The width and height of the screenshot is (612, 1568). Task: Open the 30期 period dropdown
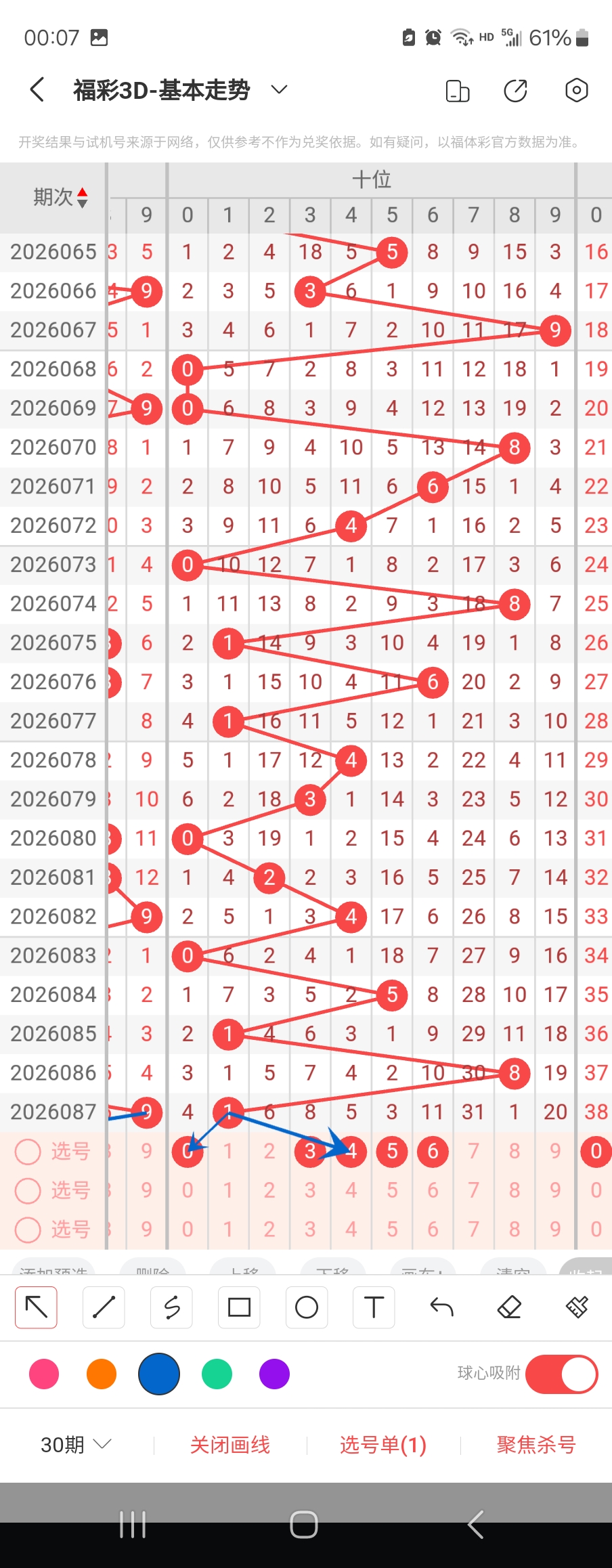point(76,1445)
